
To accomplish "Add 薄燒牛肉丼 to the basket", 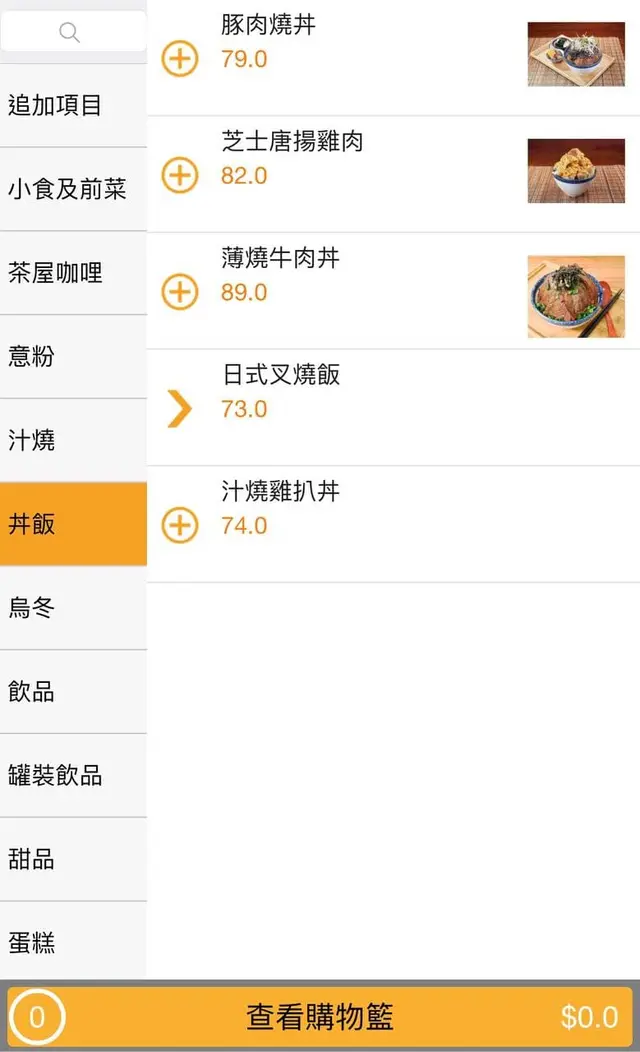I will [x=180, y=292].
